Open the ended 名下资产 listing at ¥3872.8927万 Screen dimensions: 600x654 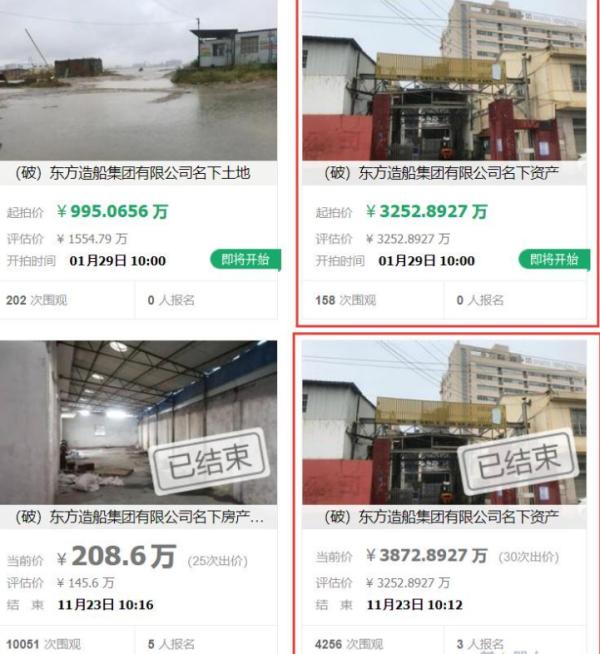tap(443, 517)
